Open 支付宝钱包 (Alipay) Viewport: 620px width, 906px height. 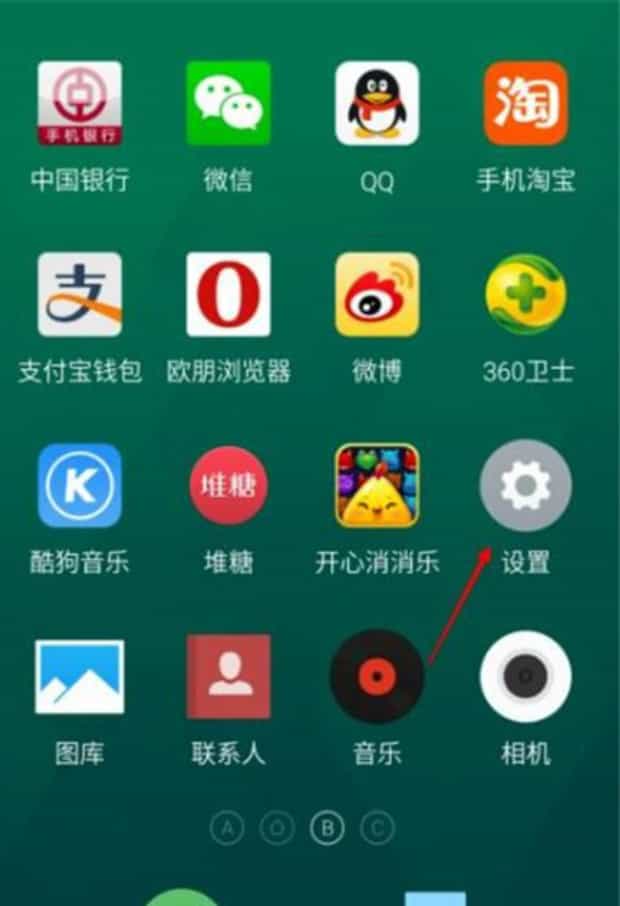(79, 295)
